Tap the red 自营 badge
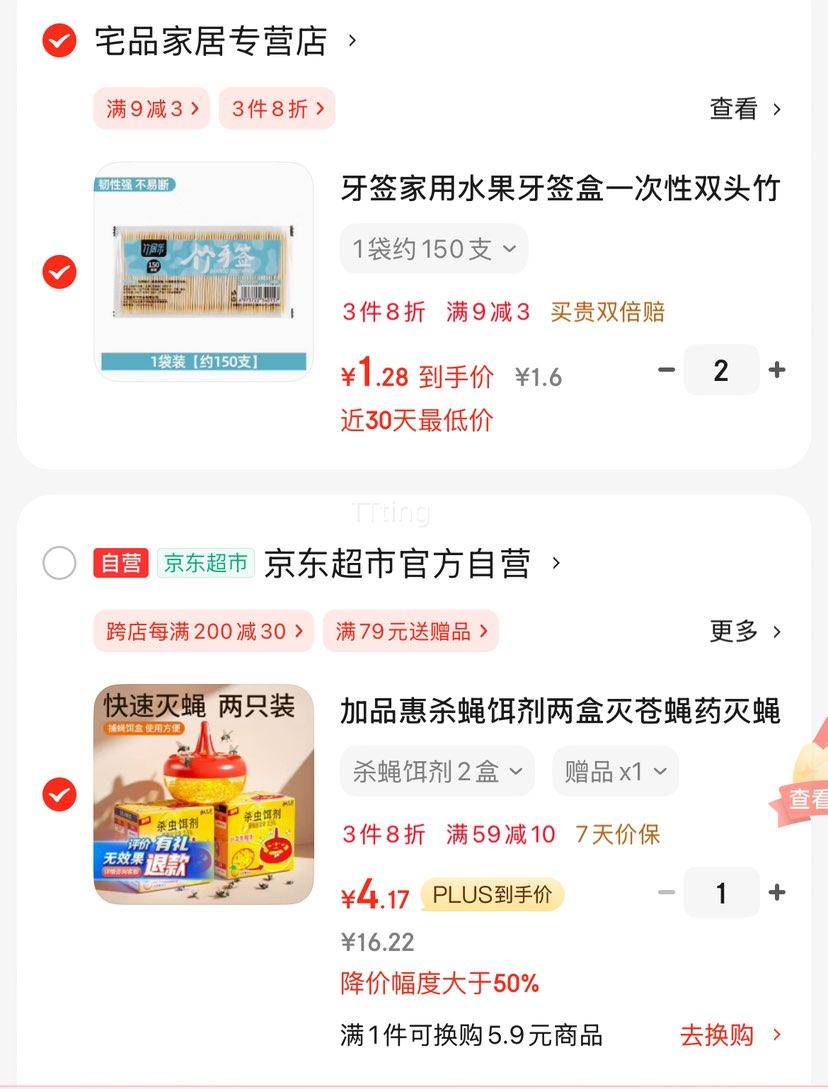828x1089 pixels. 121,563
